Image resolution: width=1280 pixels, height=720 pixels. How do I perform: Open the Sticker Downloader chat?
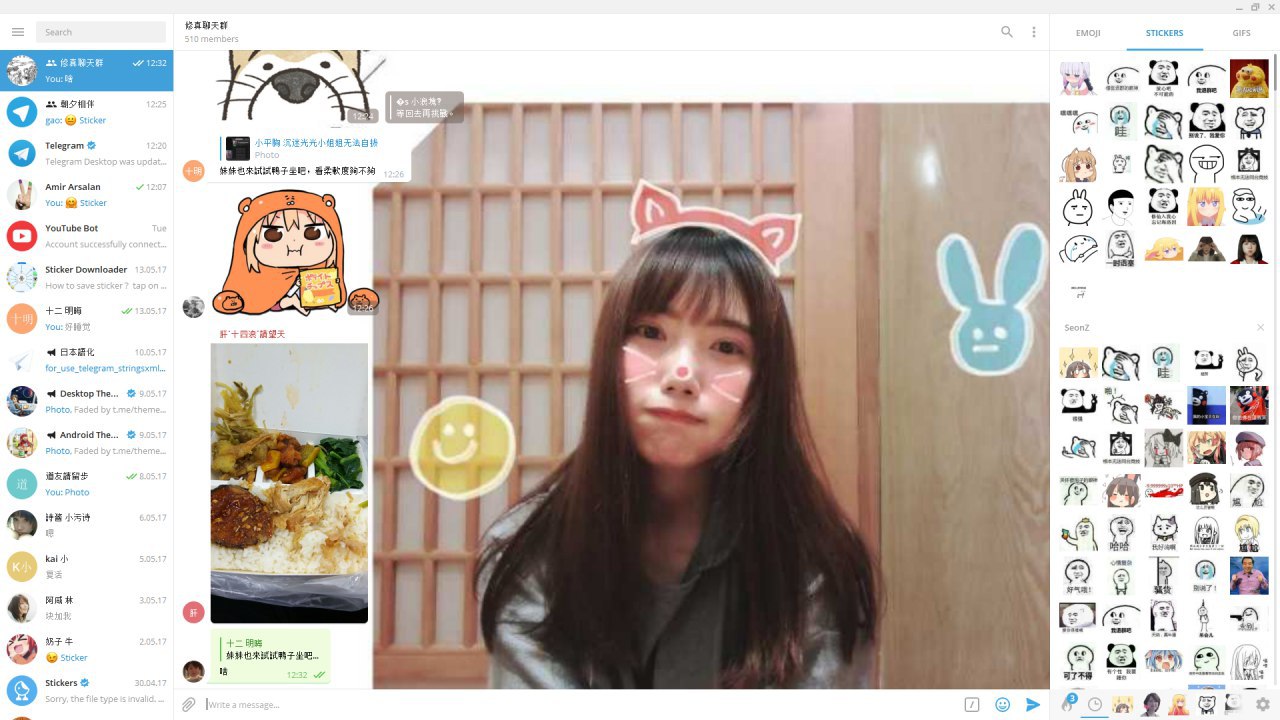pos(86,277)
